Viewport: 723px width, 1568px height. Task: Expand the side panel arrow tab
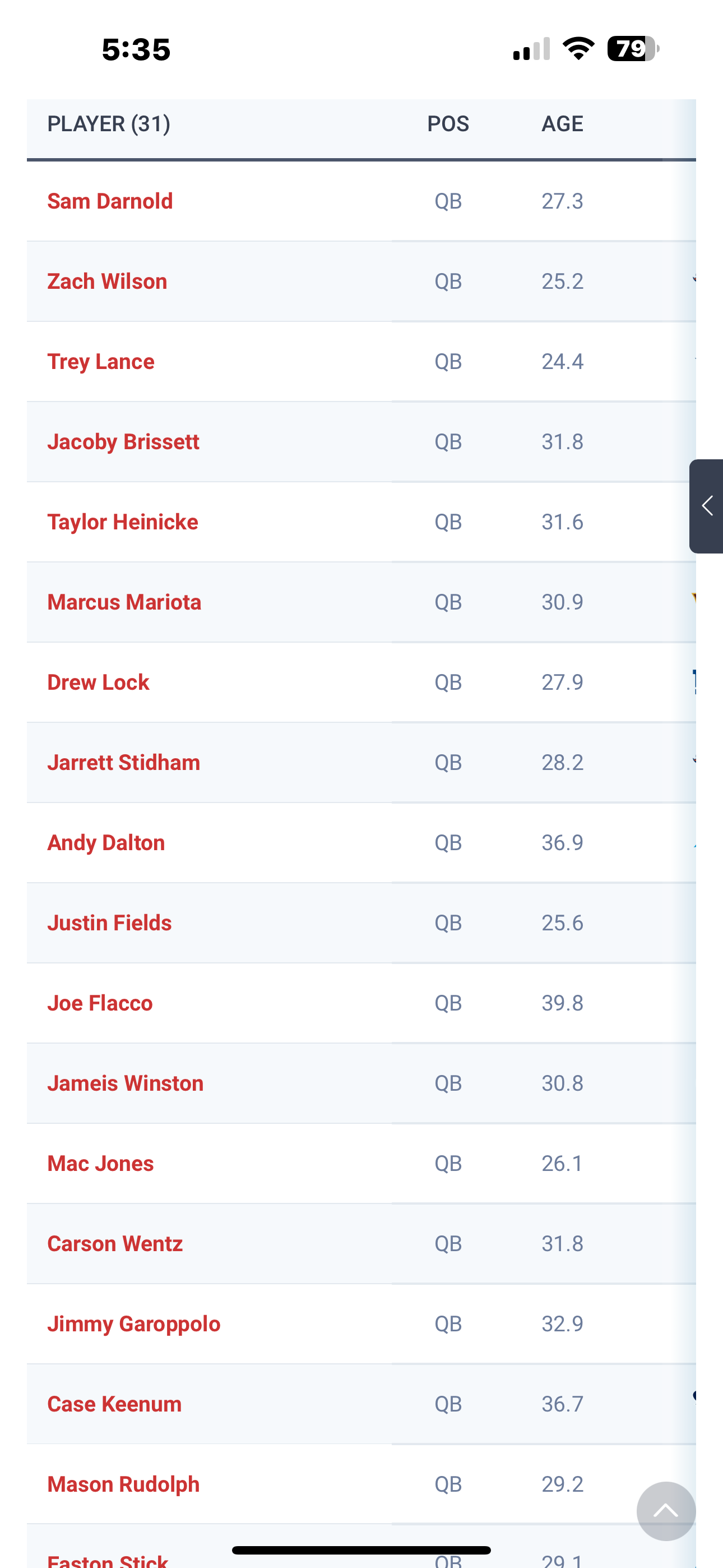706,506
